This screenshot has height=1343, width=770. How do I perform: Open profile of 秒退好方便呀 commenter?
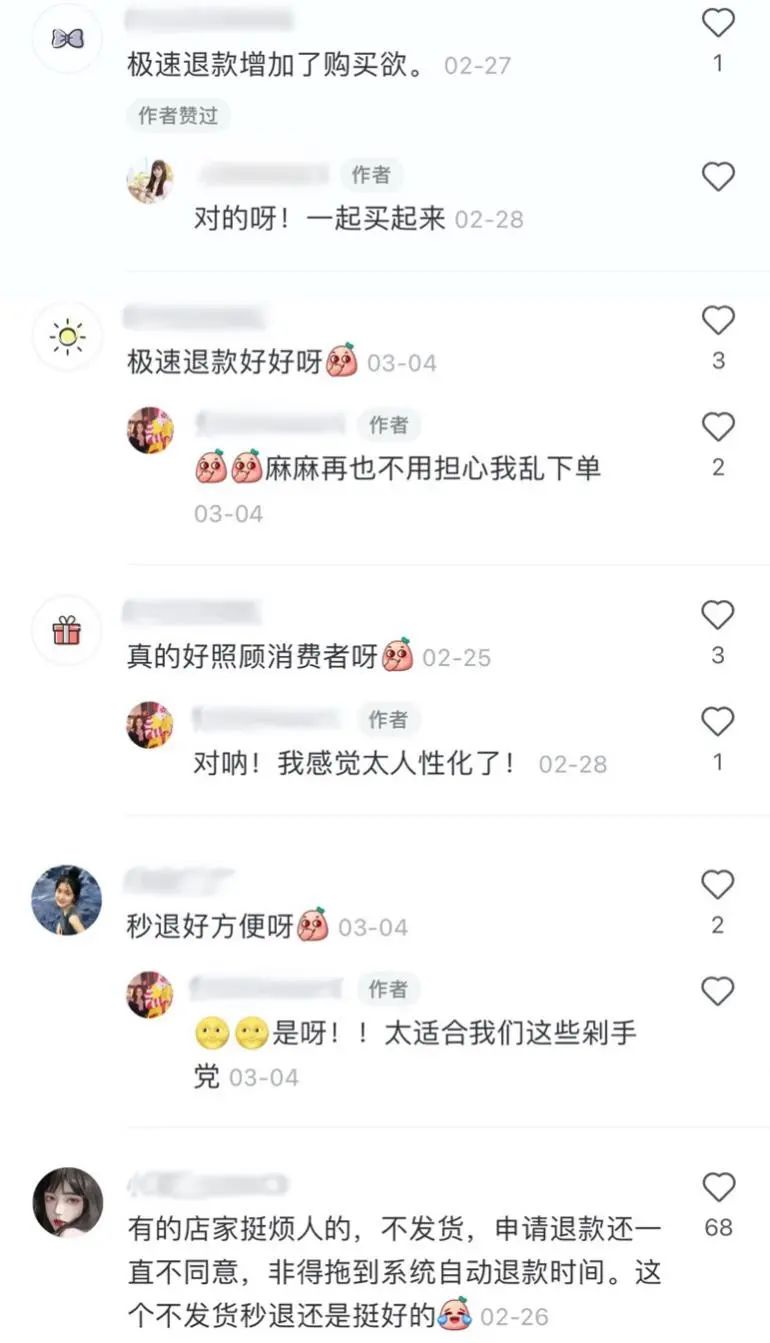[x=67, y=900]
